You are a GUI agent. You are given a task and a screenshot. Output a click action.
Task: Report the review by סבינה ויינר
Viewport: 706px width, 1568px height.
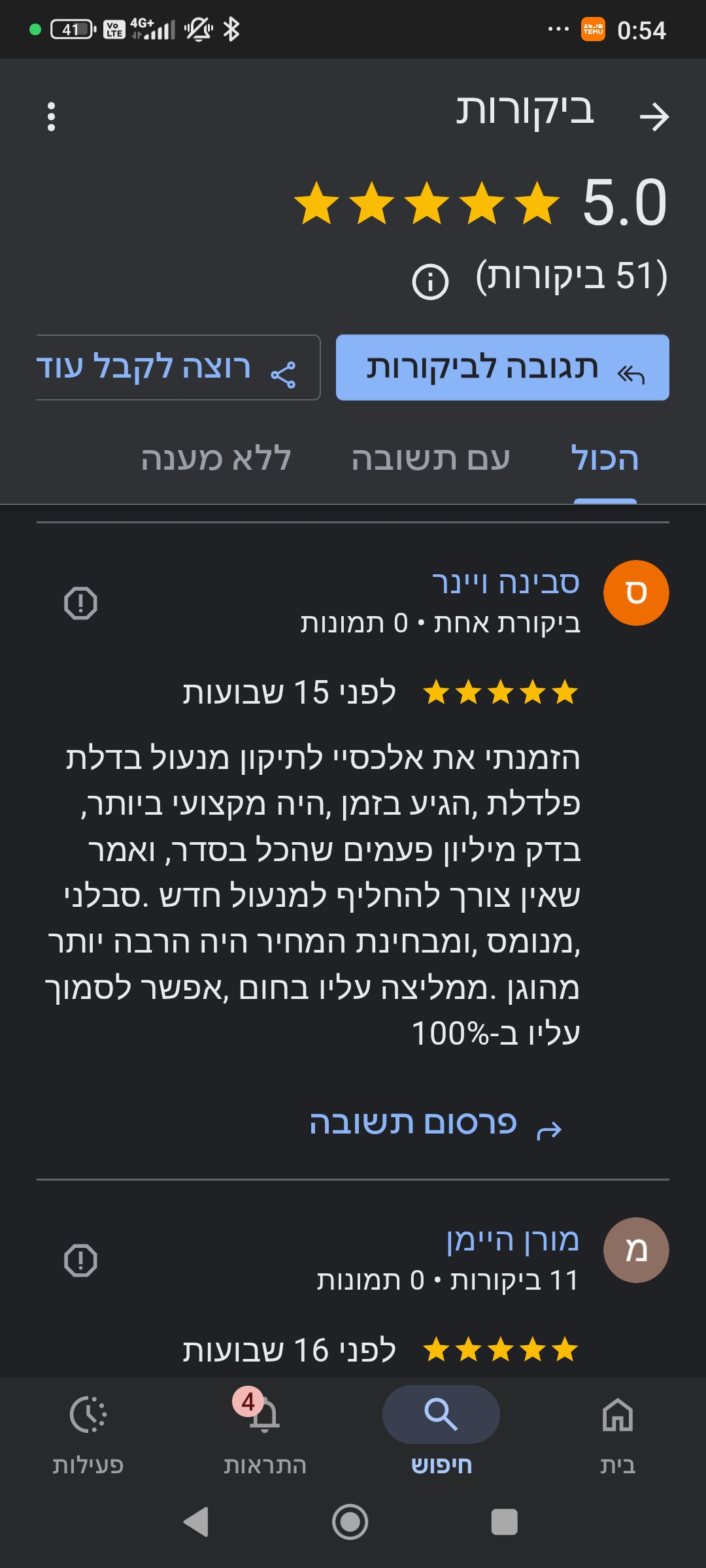[80, 602]
